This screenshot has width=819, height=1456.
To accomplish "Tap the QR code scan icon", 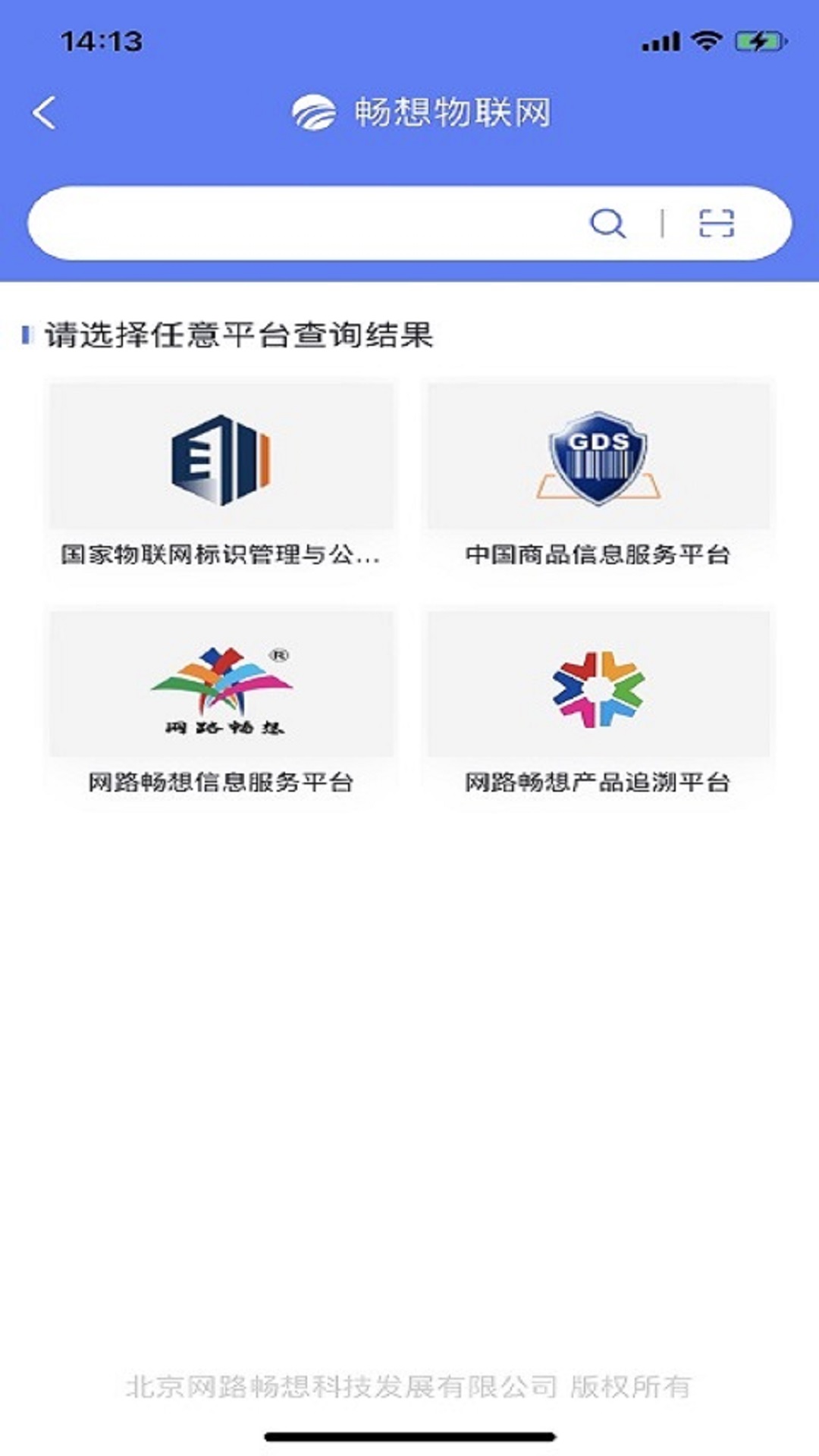I will (x=716, y=224).
